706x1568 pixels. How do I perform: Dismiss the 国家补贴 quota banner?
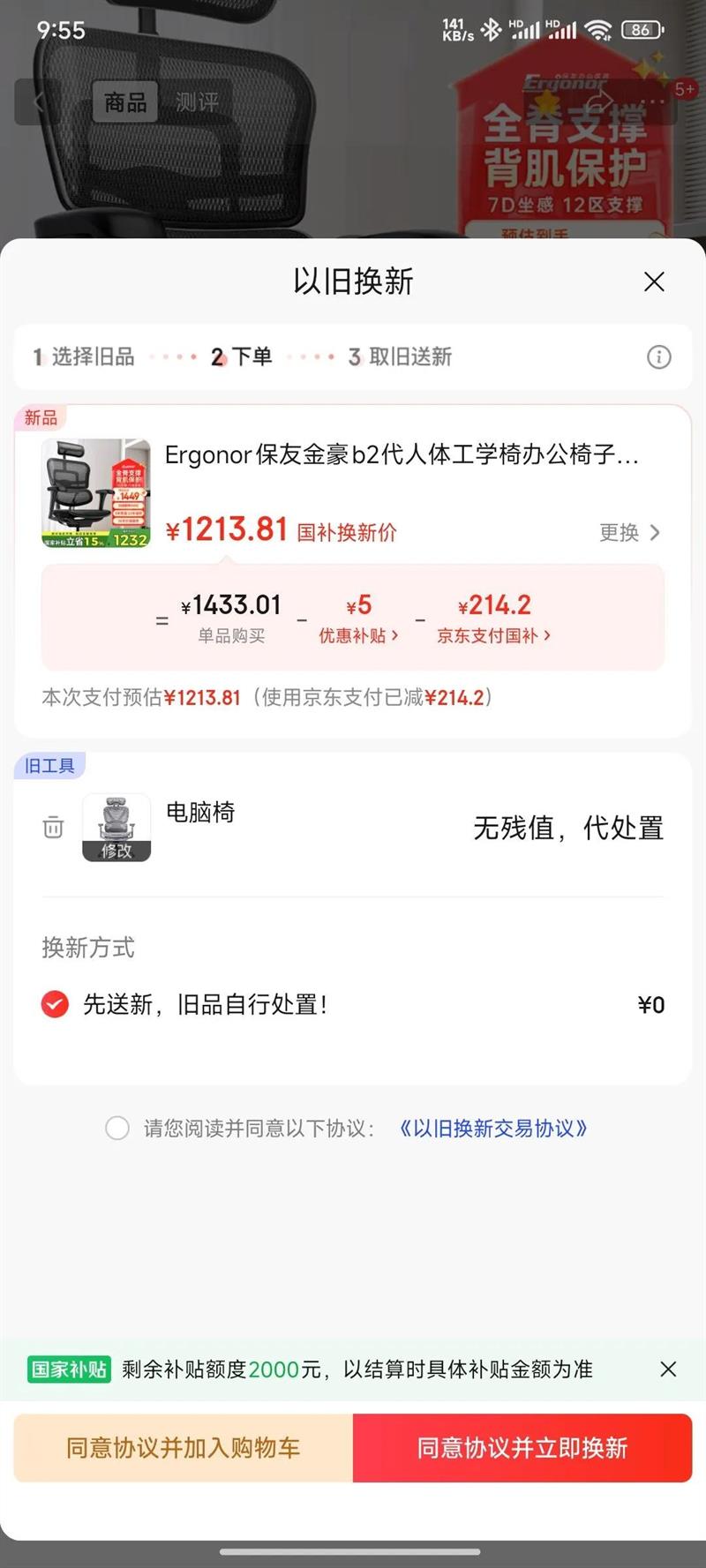[x=668, y=1369]
